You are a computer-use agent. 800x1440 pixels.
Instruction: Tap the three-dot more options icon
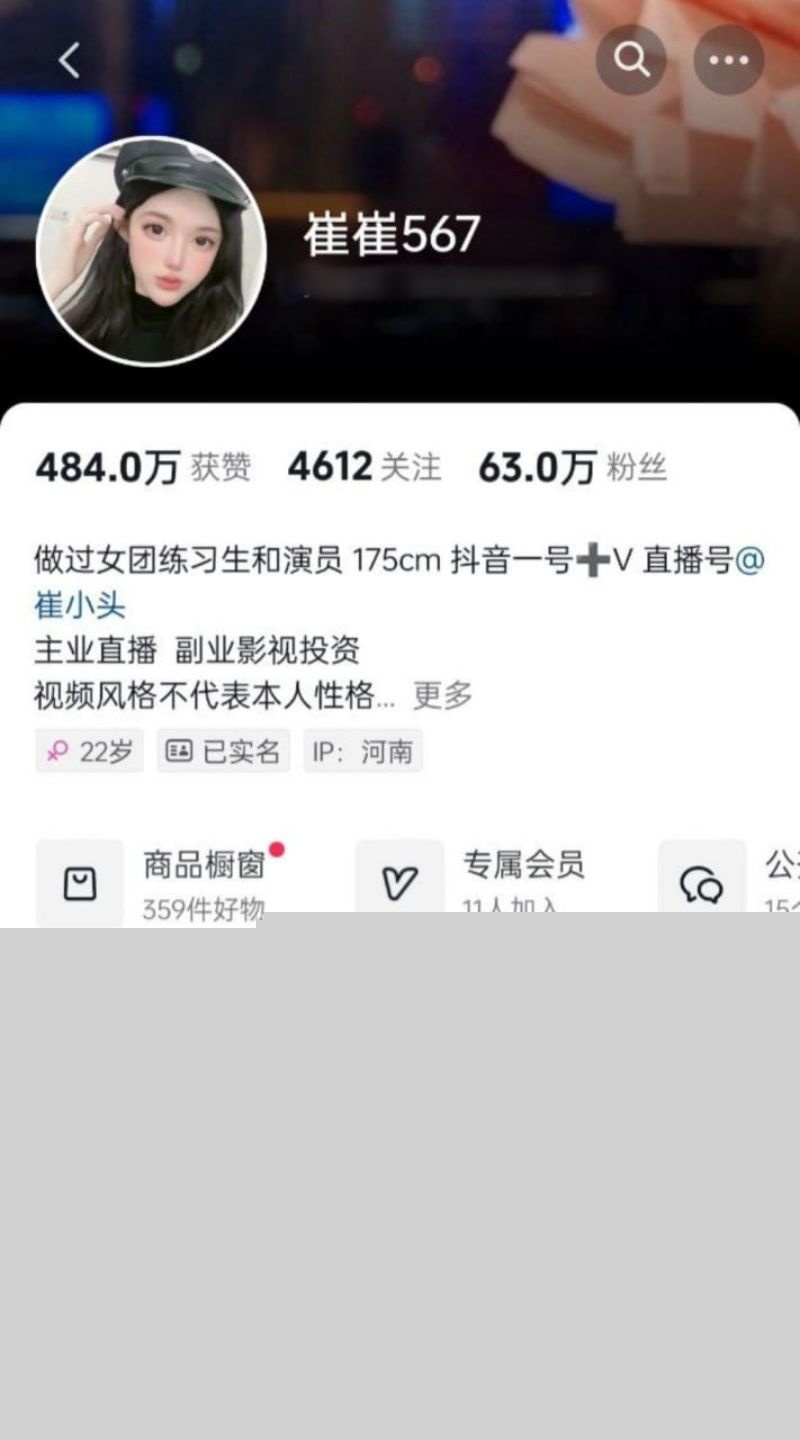point(729,59)
